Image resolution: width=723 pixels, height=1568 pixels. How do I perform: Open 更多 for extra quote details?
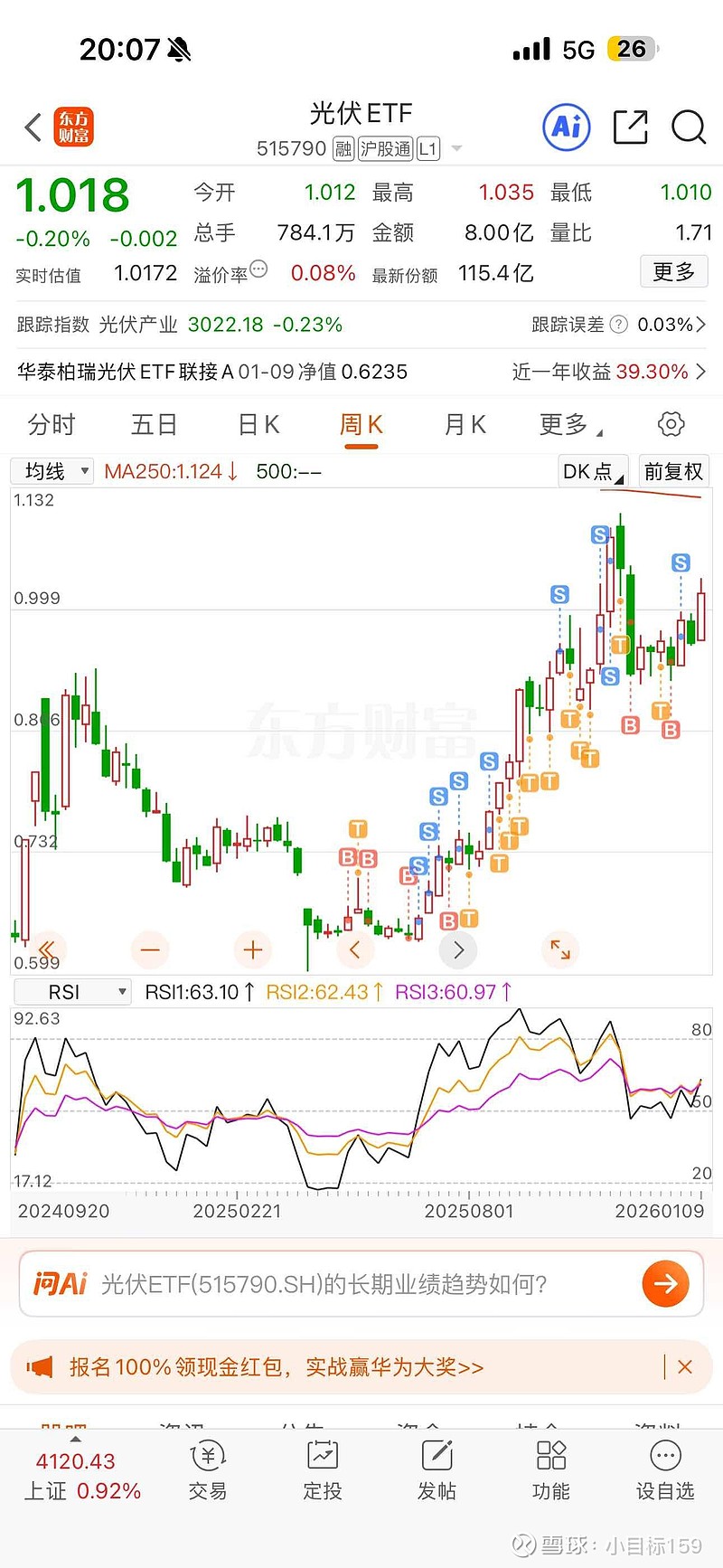(x=674, y=271)
